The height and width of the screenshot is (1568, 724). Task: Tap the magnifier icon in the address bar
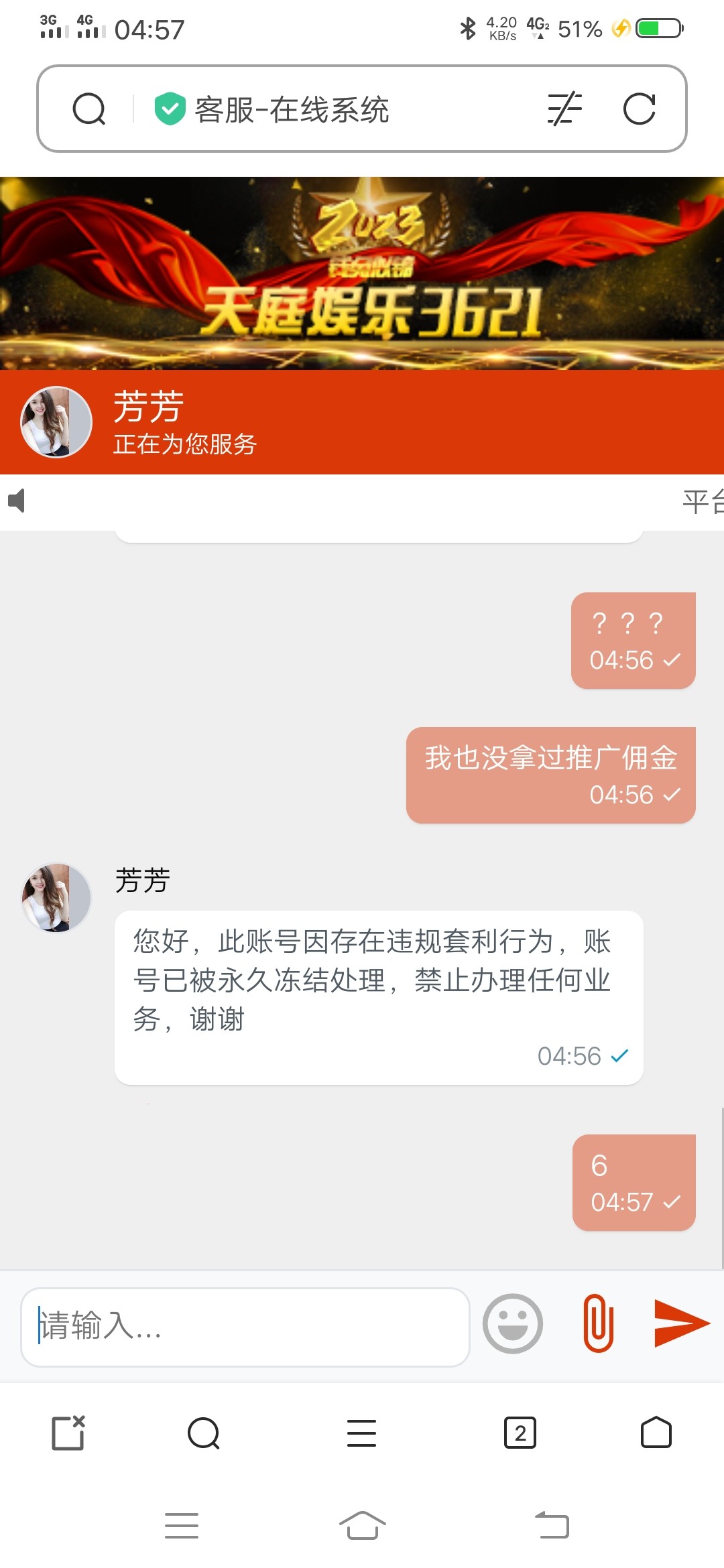89,108
